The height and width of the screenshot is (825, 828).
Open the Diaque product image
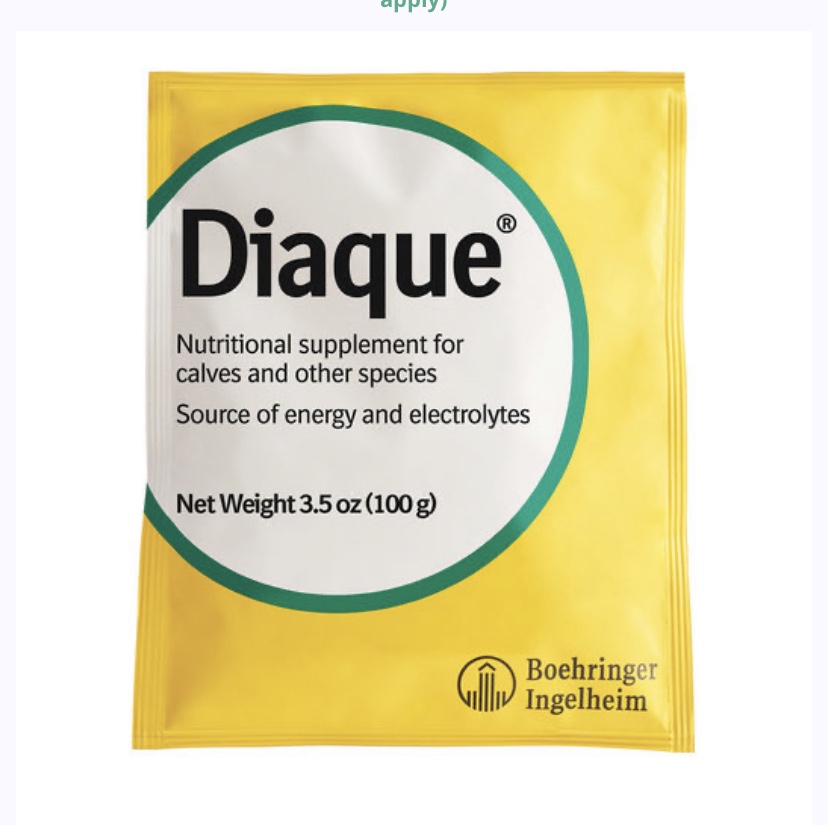[414, 410]
